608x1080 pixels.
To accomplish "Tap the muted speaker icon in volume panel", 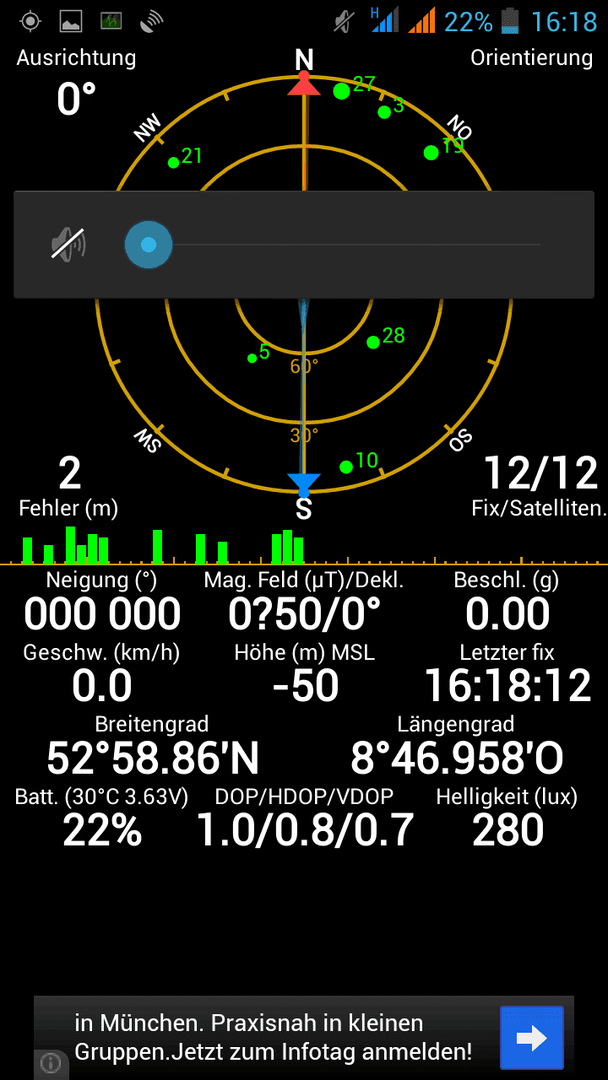I will point(68,244).
